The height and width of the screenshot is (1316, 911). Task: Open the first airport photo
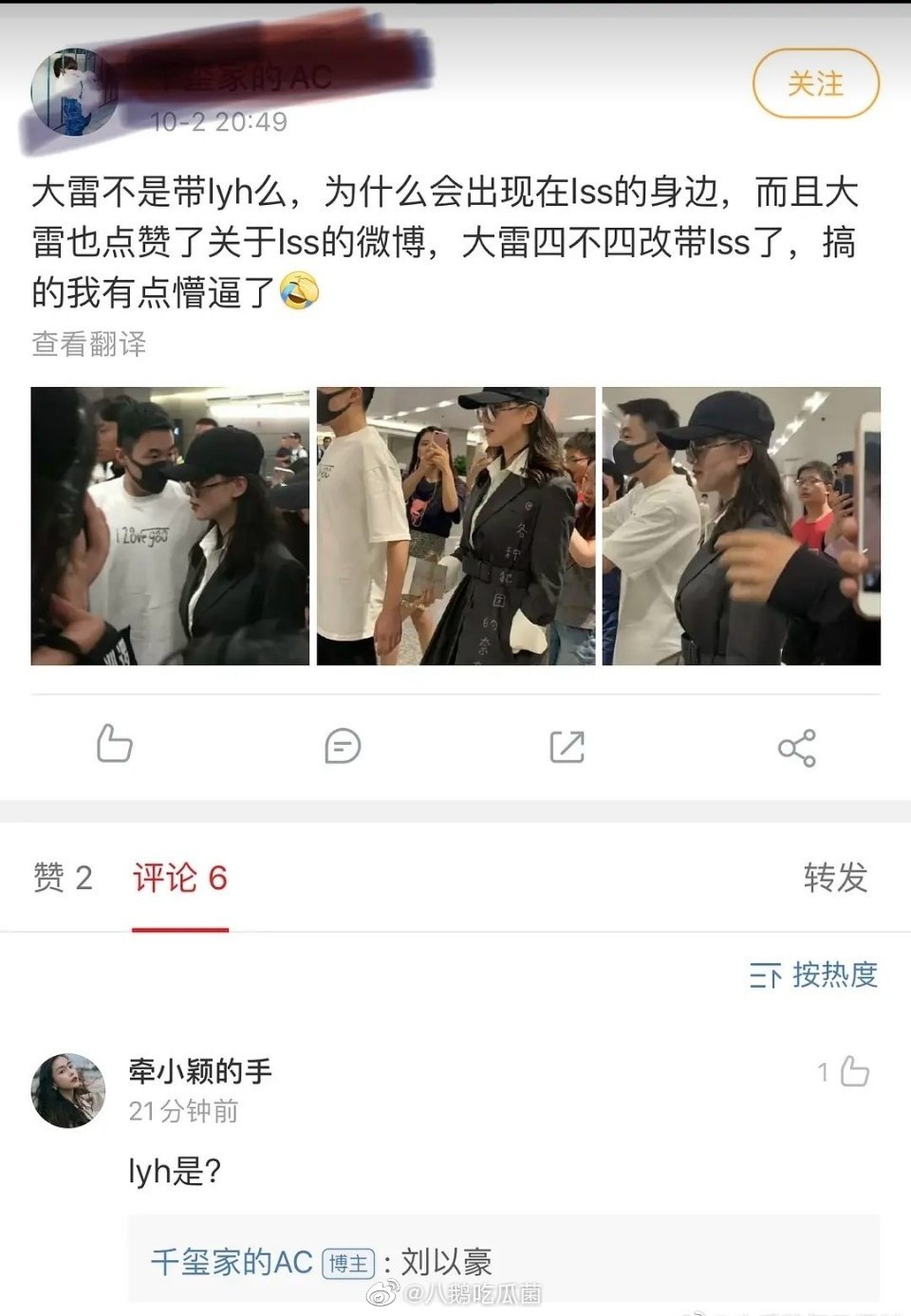170,526
